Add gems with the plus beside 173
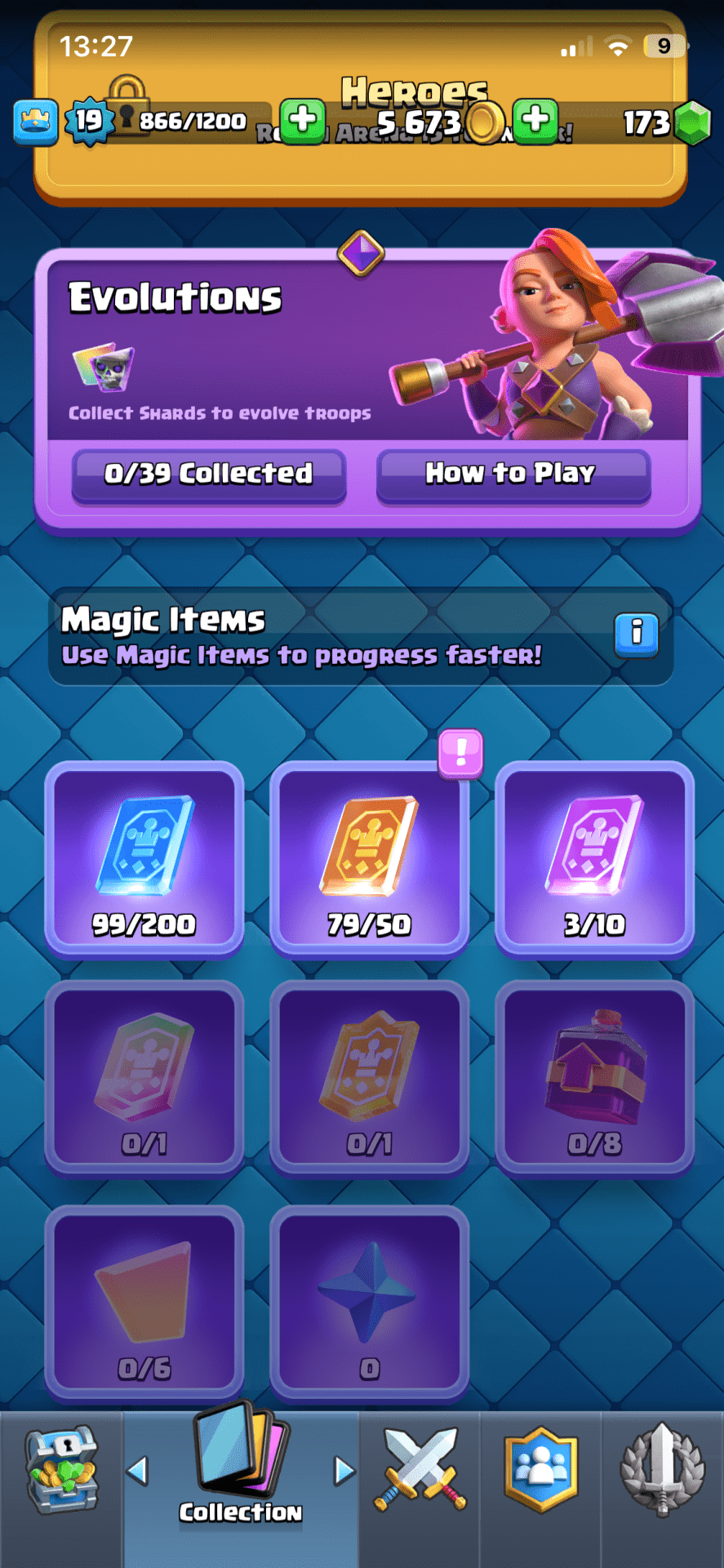 click(535, 121)
